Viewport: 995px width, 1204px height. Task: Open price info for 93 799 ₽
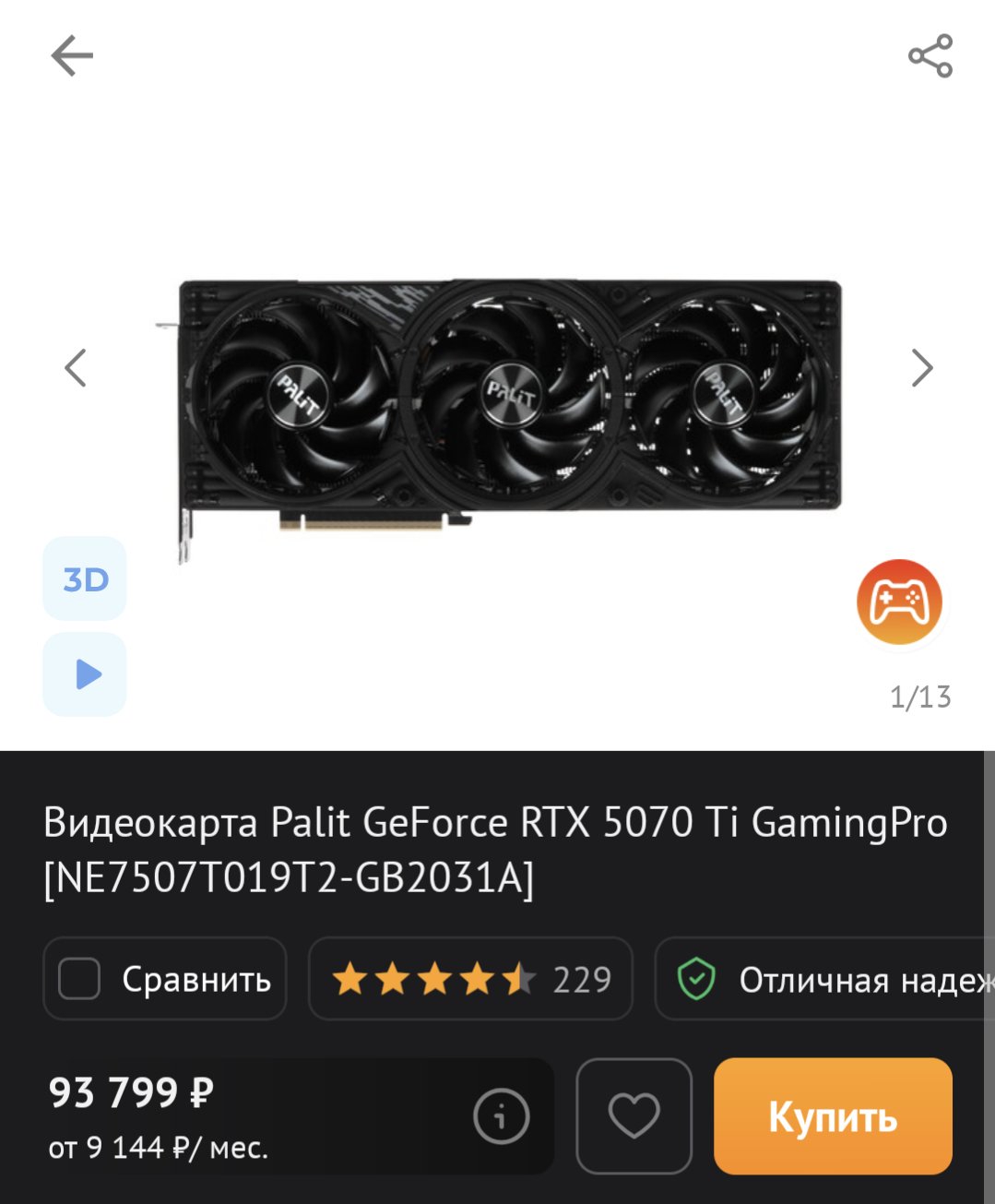(501, 1117)
